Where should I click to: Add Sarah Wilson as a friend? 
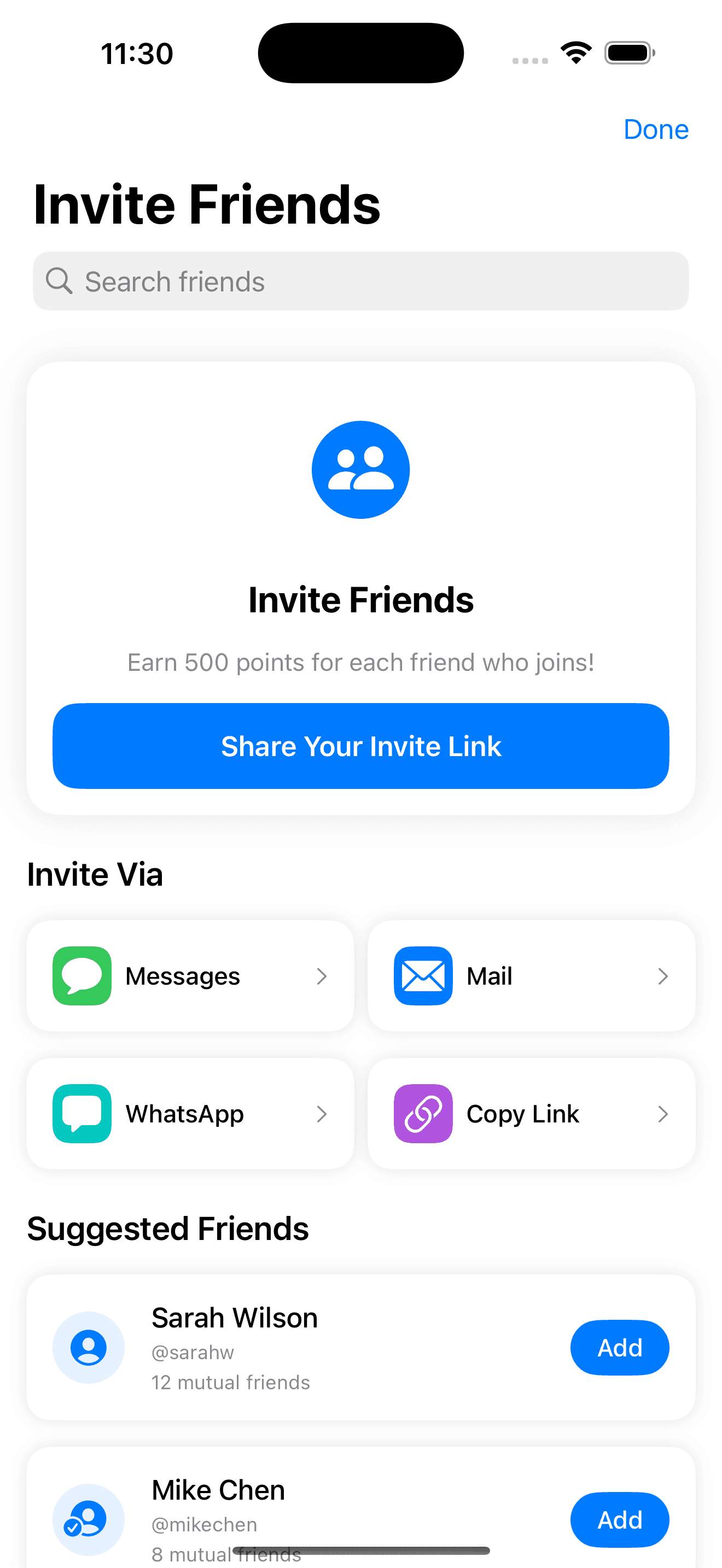click(x=619, y=1348)
